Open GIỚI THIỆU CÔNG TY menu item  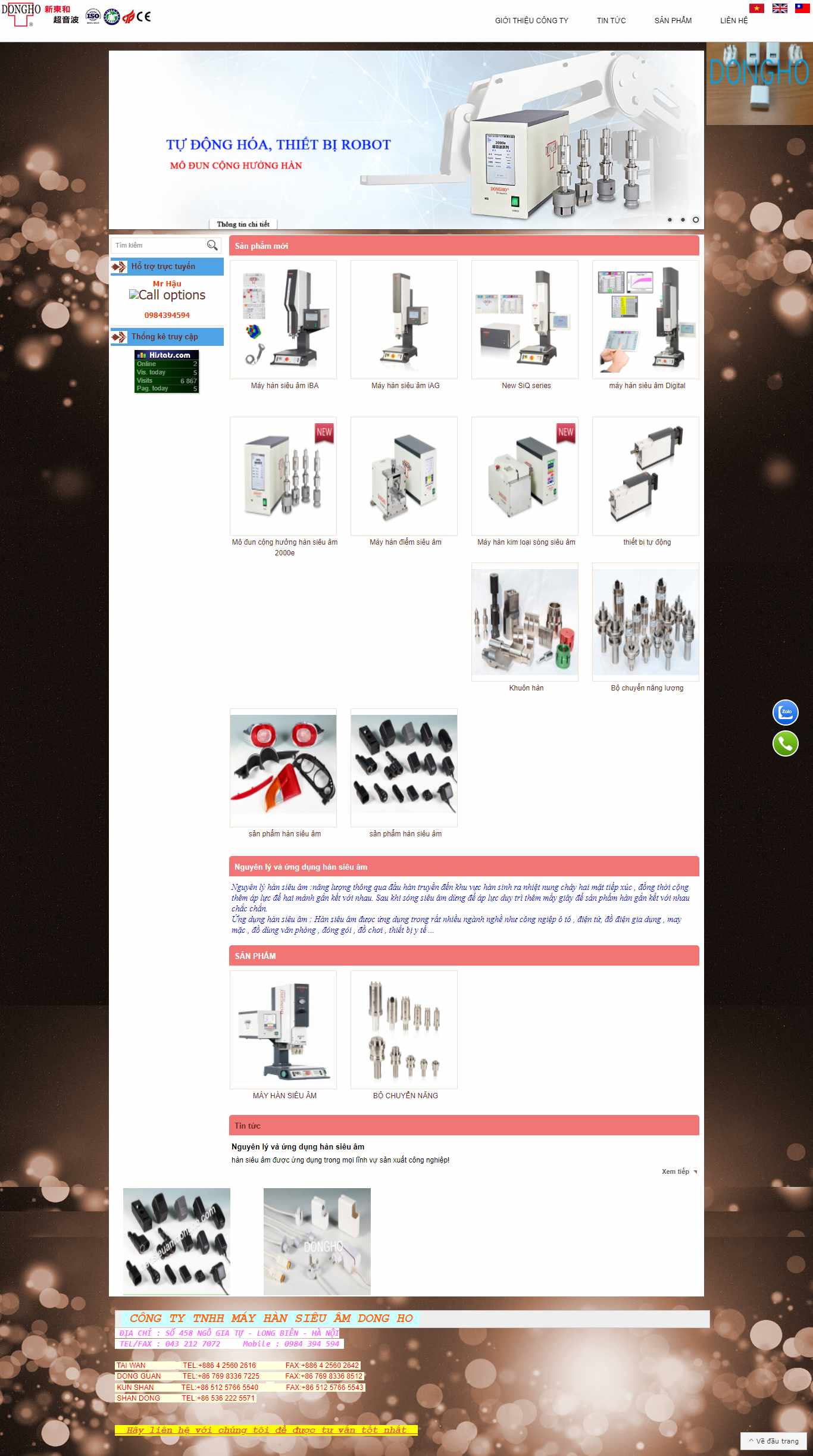[531, 21]
